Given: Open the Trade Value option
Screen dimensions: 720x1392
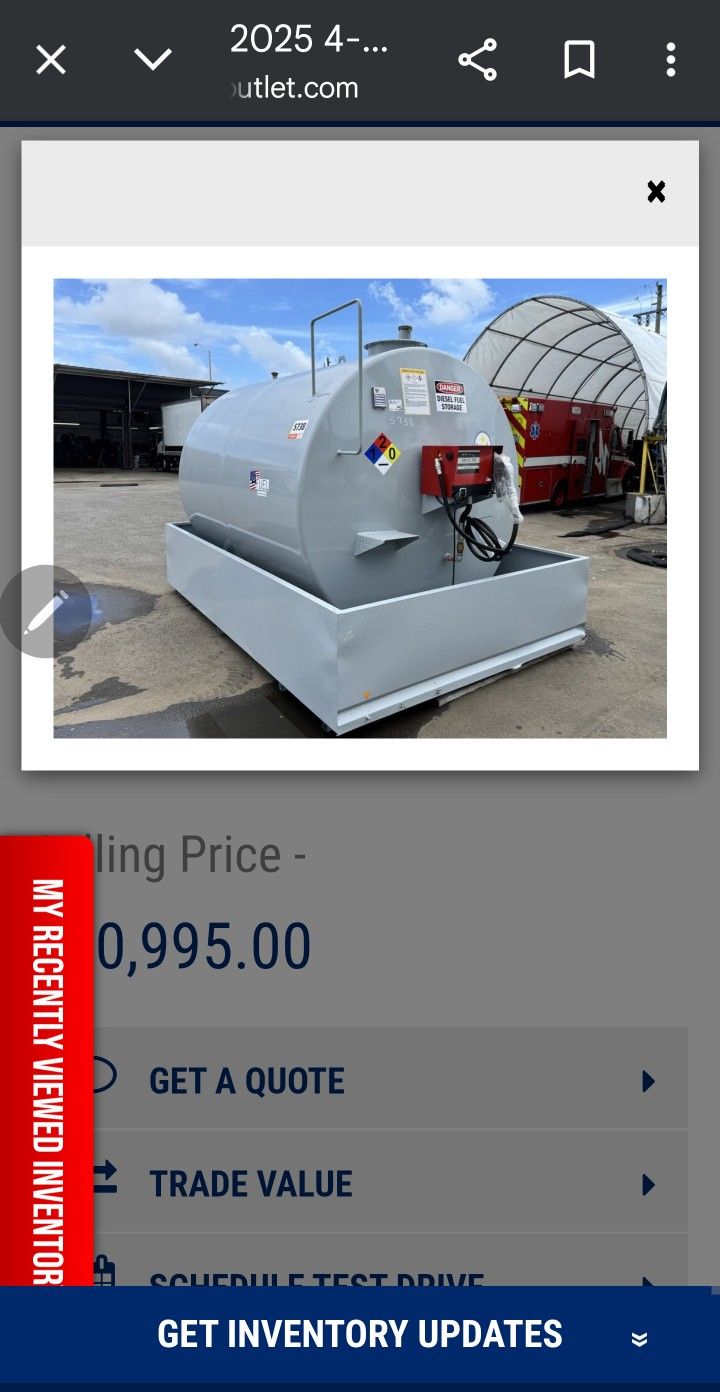Looking at the screenshot, I should (x=390, y=1184).
